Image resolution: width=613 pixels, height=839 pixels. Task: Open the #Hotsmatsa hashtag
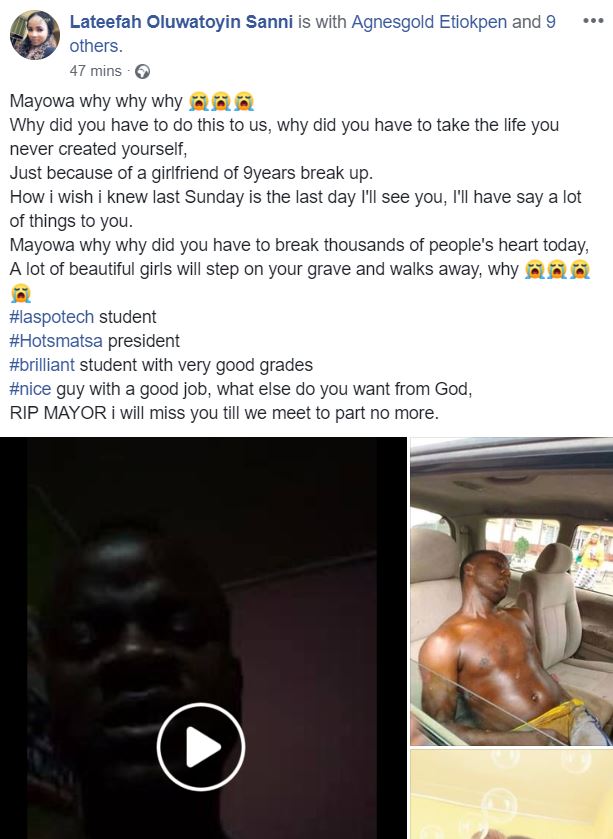coord(56,341)
